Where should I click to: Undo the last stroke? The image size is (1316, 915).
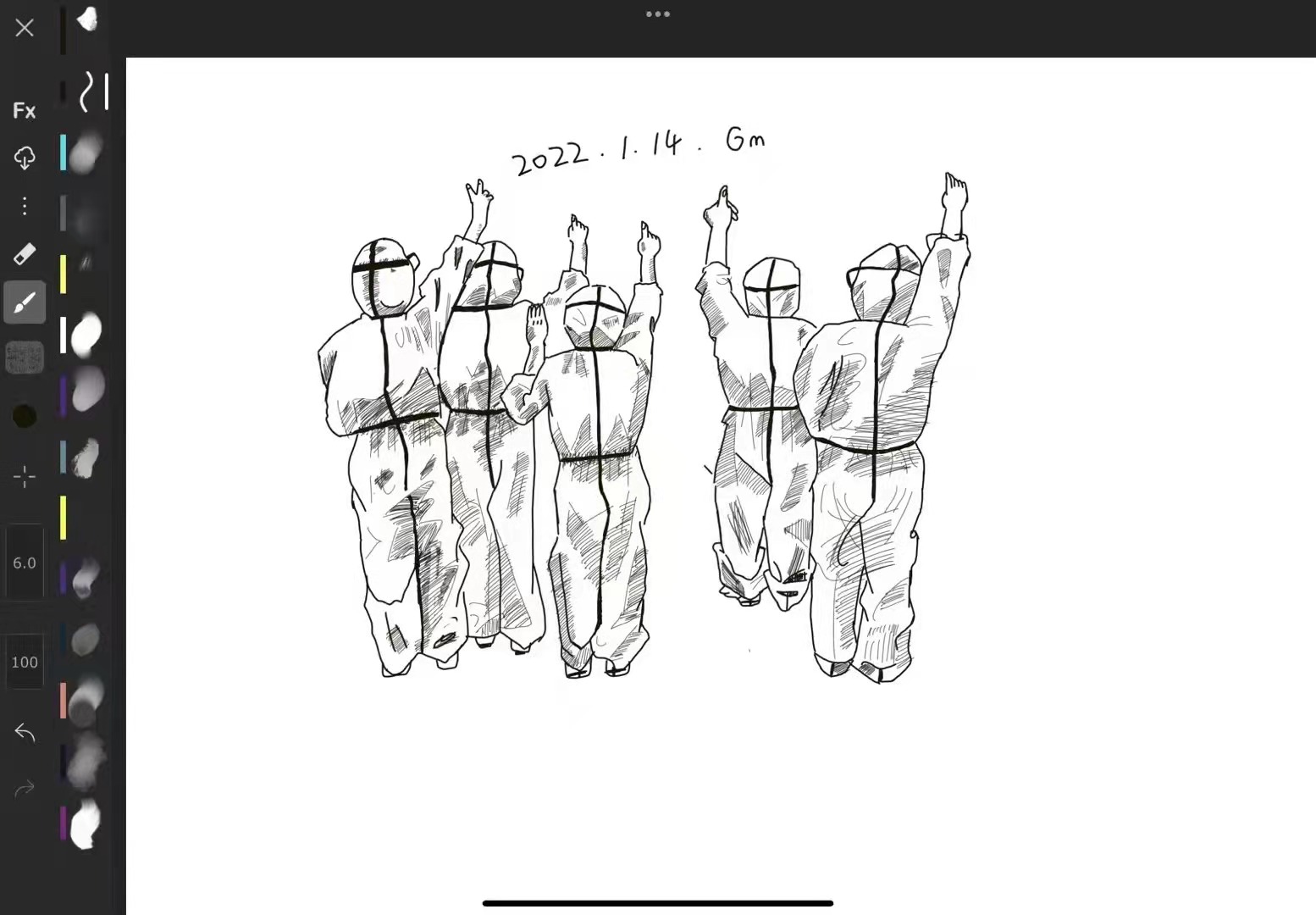coord(25,732)
